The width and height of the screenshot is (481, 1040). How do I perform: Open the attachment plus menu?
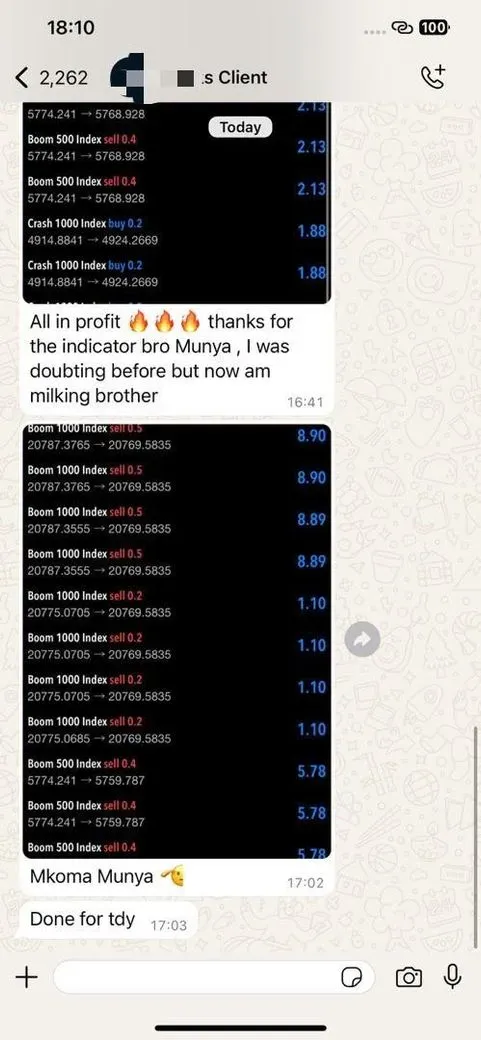coord(26,977)
